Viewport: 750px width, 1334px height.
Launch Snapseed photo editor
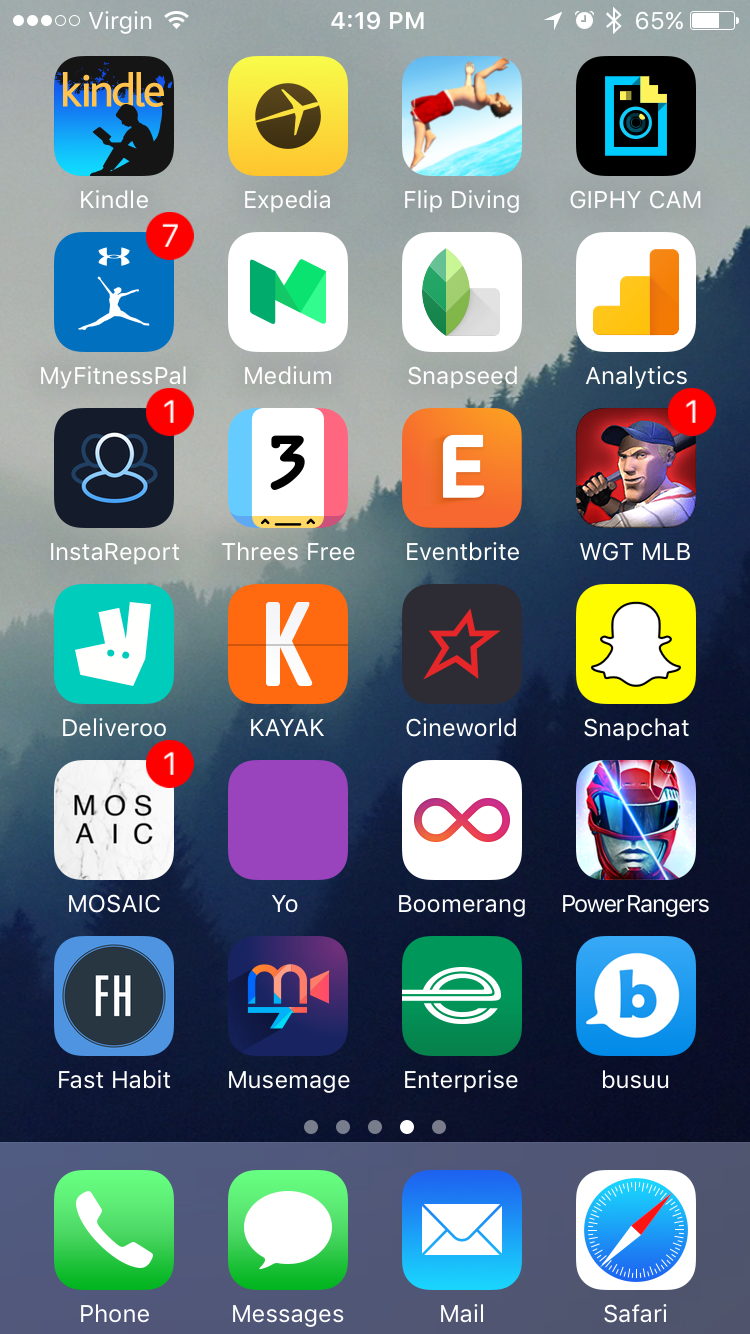462,292
